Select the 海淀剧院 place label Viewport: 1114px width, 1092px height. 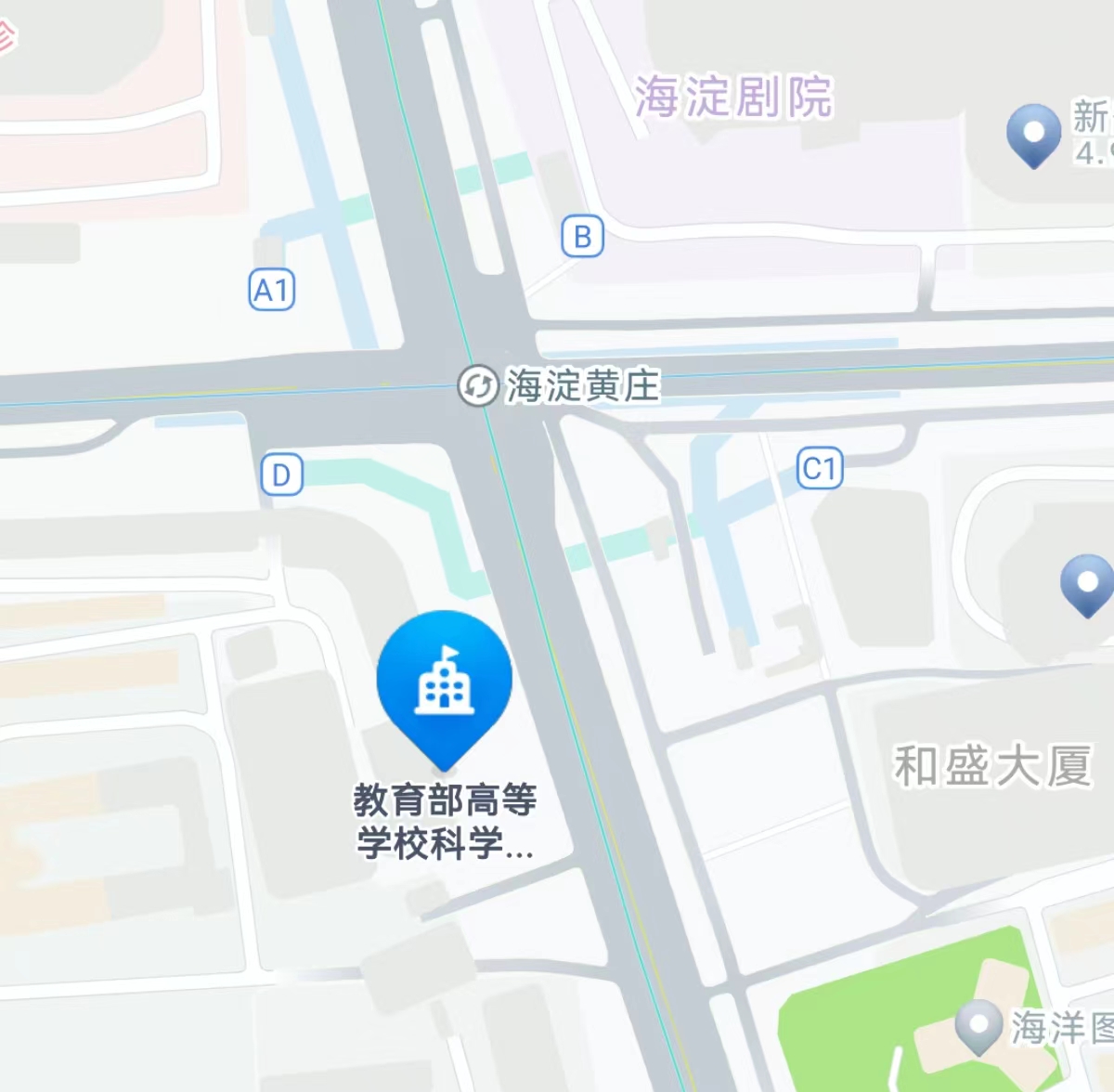[733, 97]
